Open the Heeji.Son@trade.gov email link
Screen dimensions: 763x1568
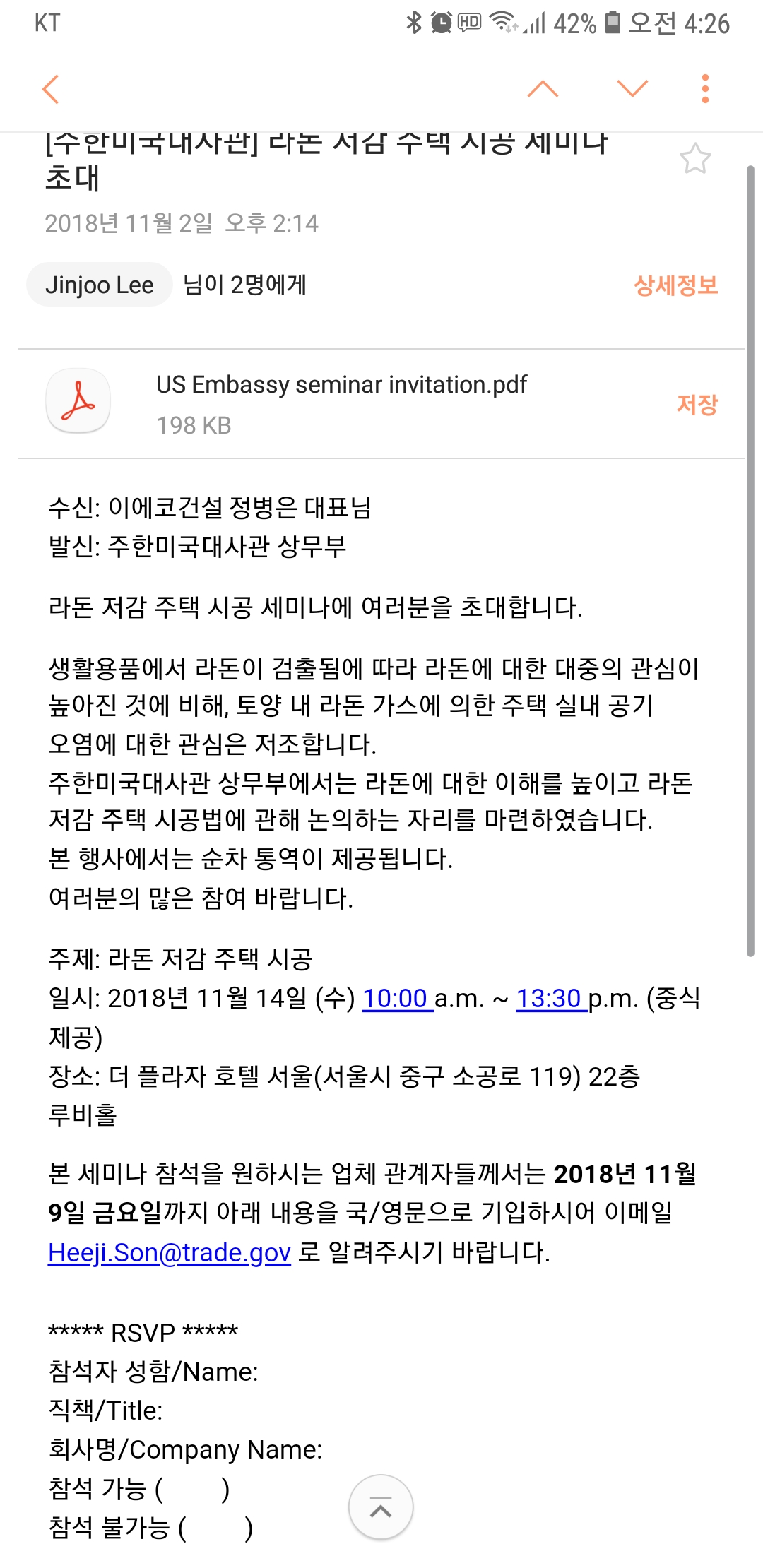point(170,1252)
